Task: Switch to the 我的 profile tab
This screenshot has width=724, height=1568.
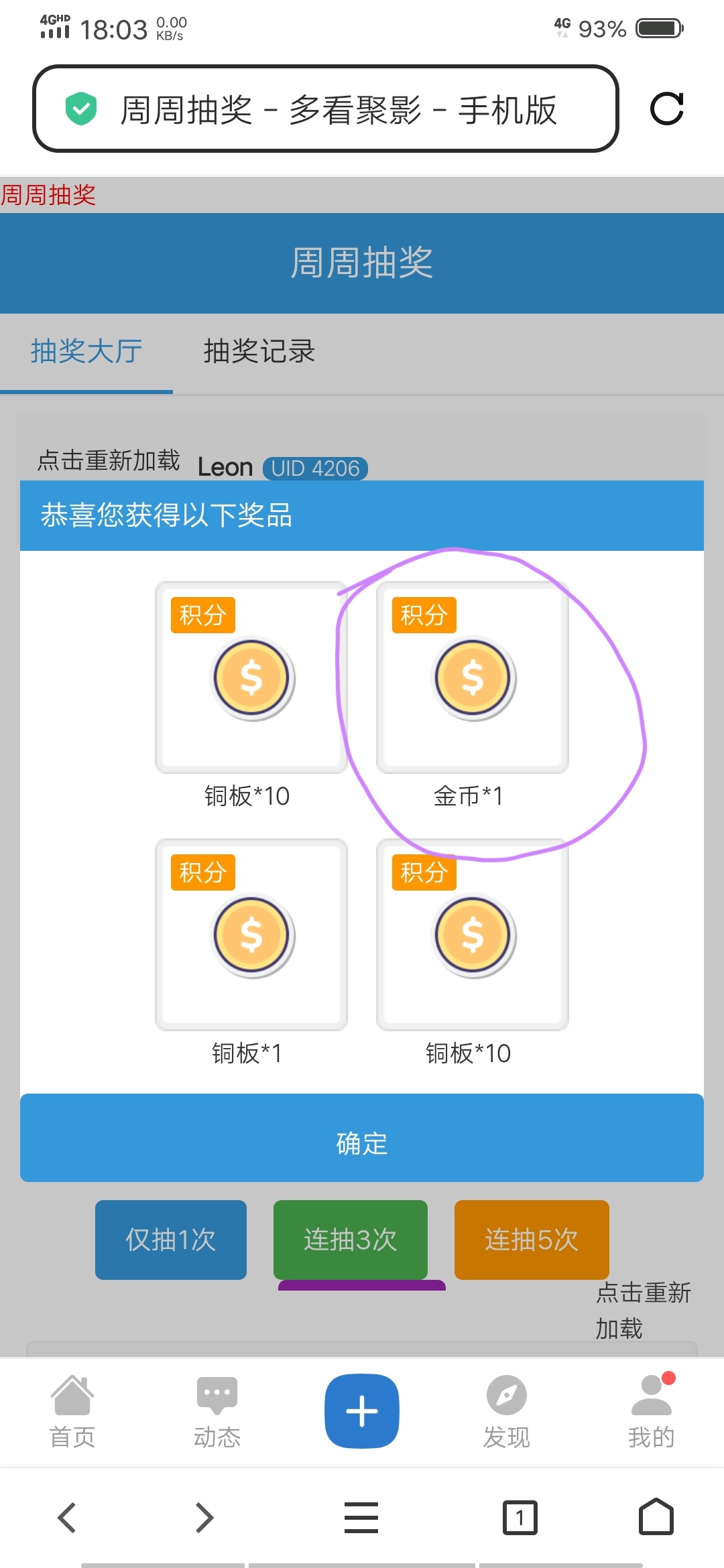Action: point(651,1411)
